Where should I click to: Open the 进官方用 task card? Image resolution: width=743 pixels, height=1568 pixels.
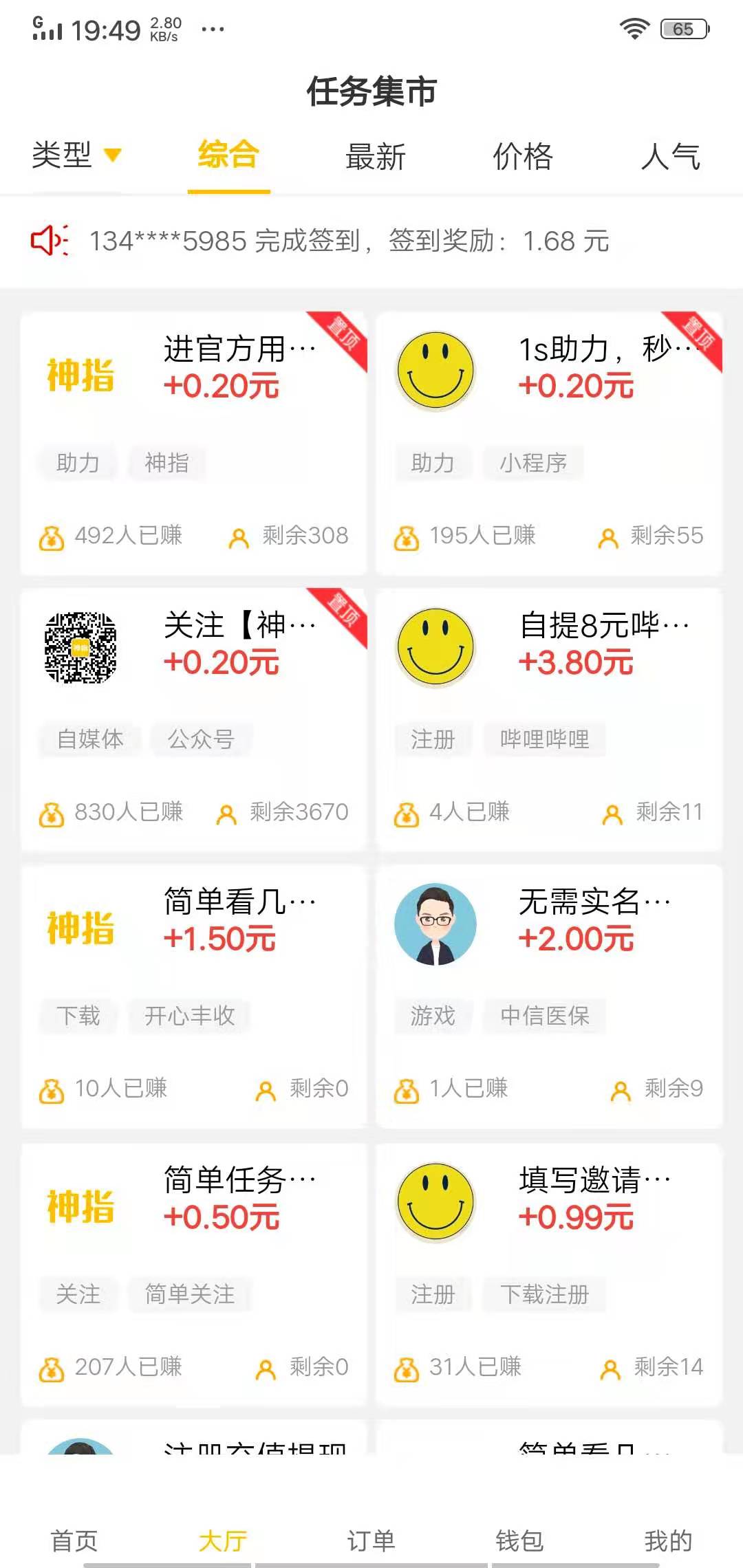coord(193,443)
